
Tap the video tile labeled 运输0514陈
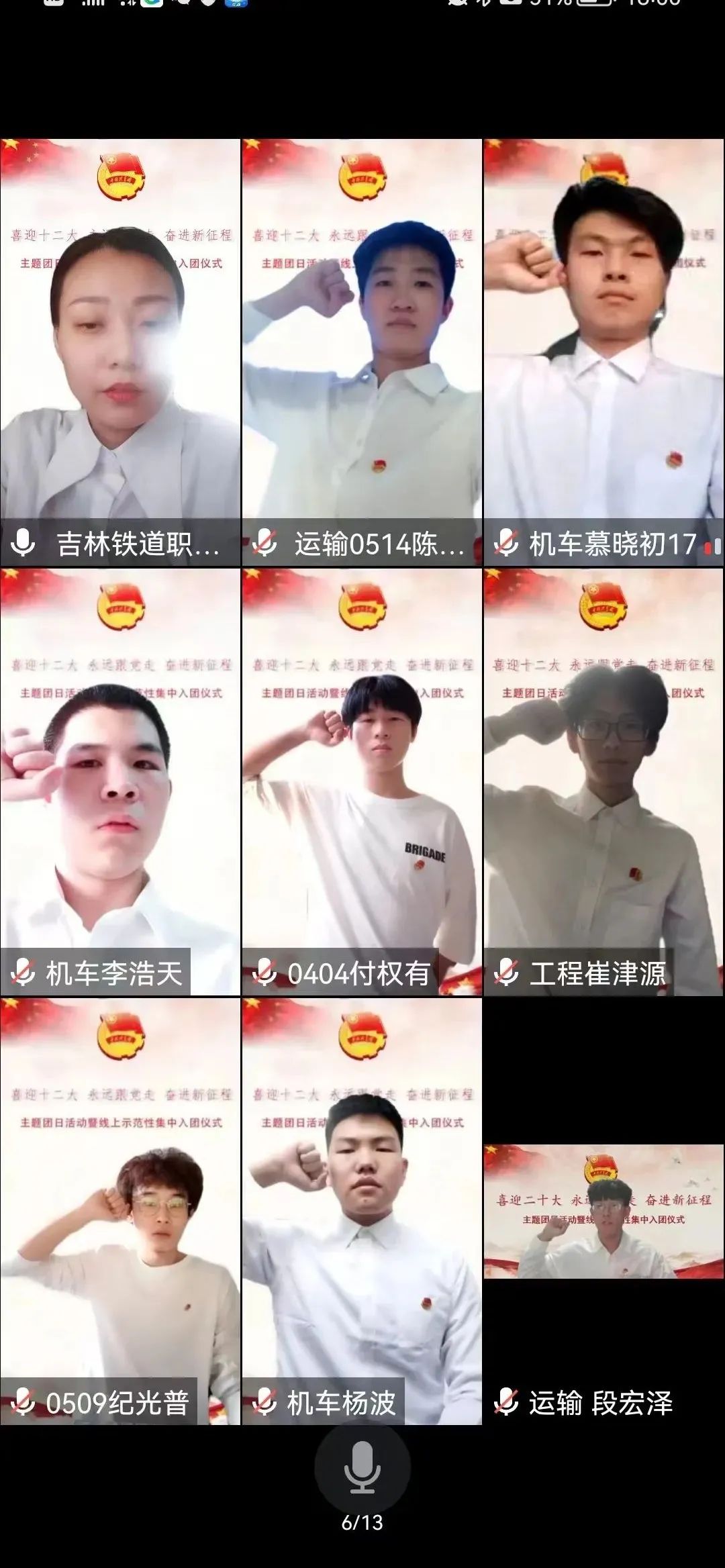click(x=362, y=352)
